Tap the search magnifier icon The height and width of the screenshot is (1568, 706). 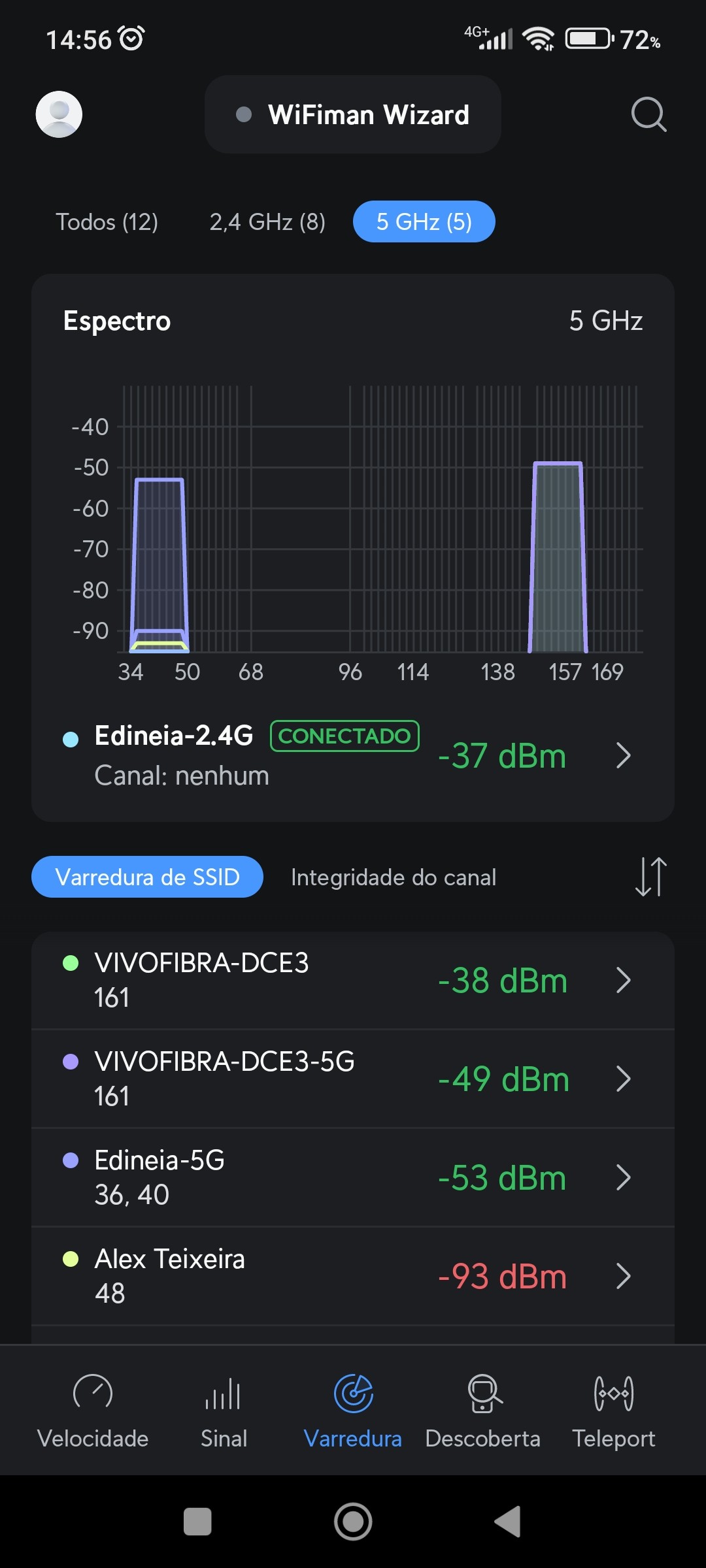[x=648, y=114]
